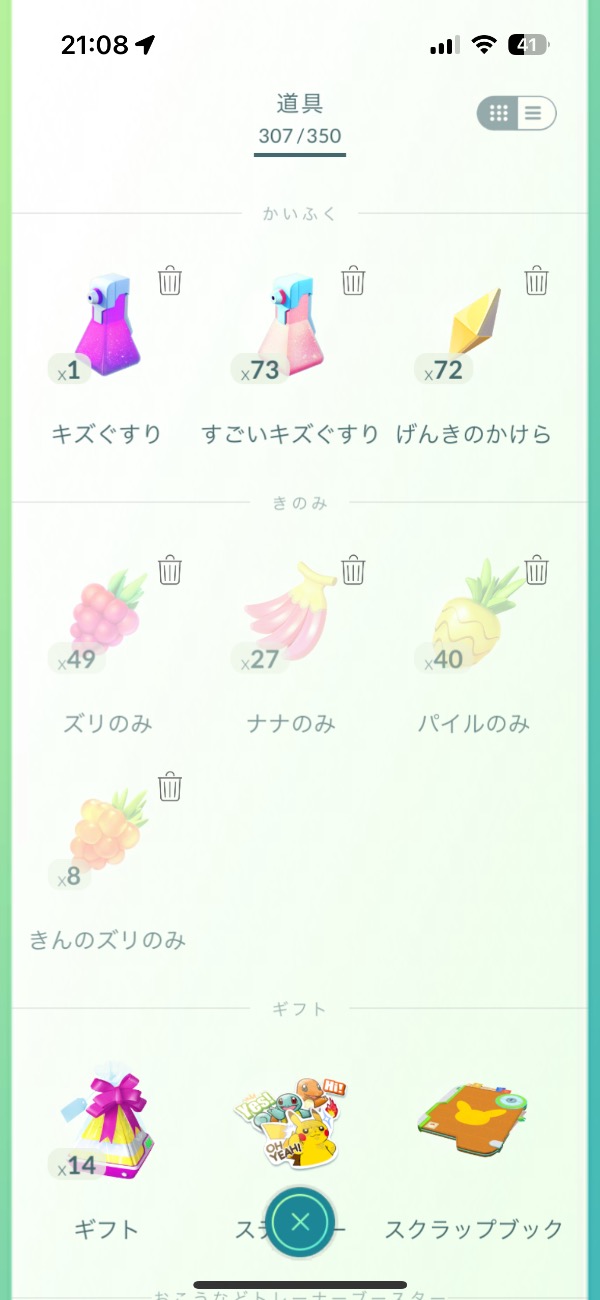Switch to list view layout
Screen dimensions: 600x1300
click(533, 113)
